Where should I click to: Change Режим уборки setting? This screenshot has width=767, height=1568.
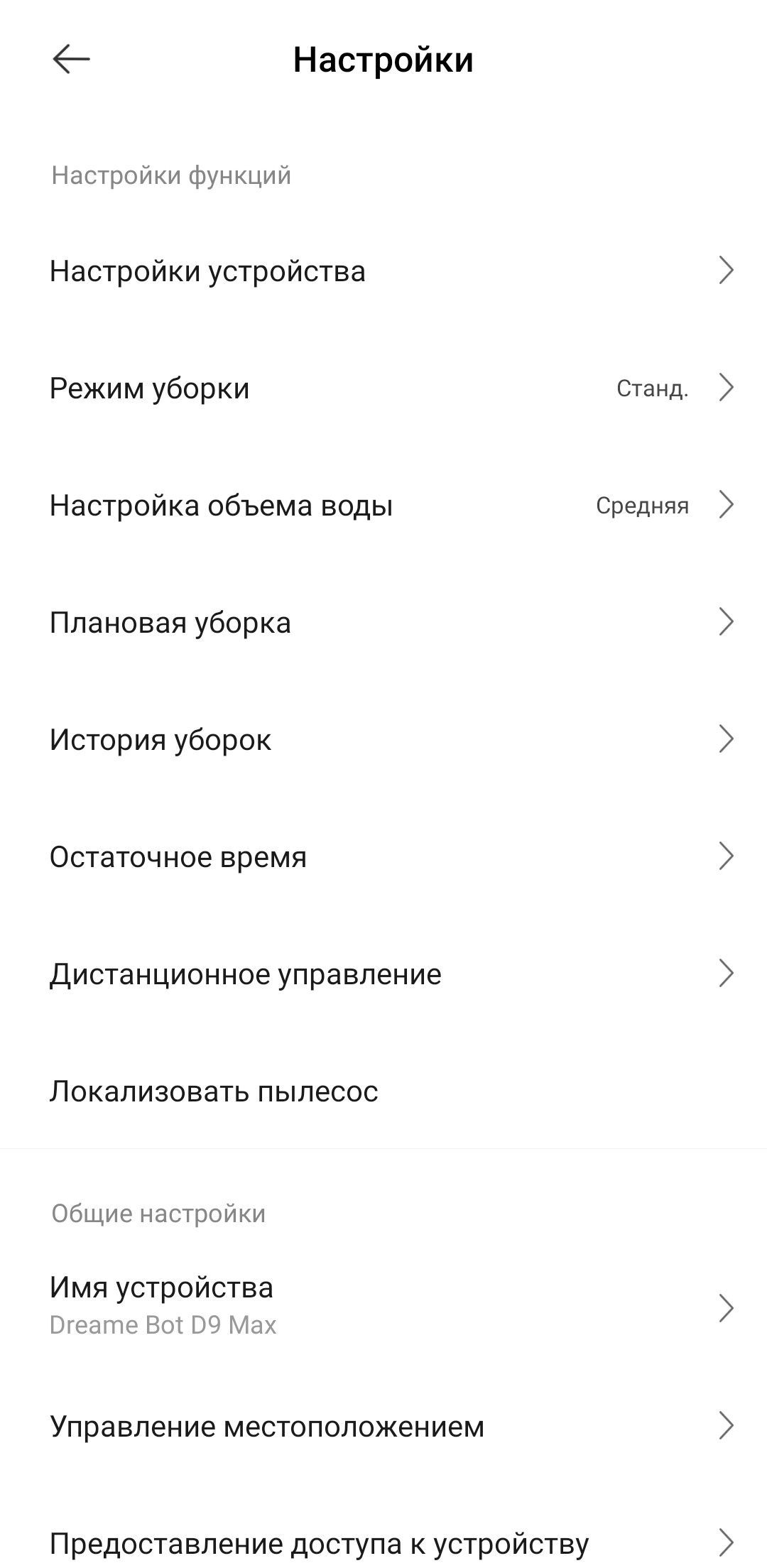[x=383, y=388]
